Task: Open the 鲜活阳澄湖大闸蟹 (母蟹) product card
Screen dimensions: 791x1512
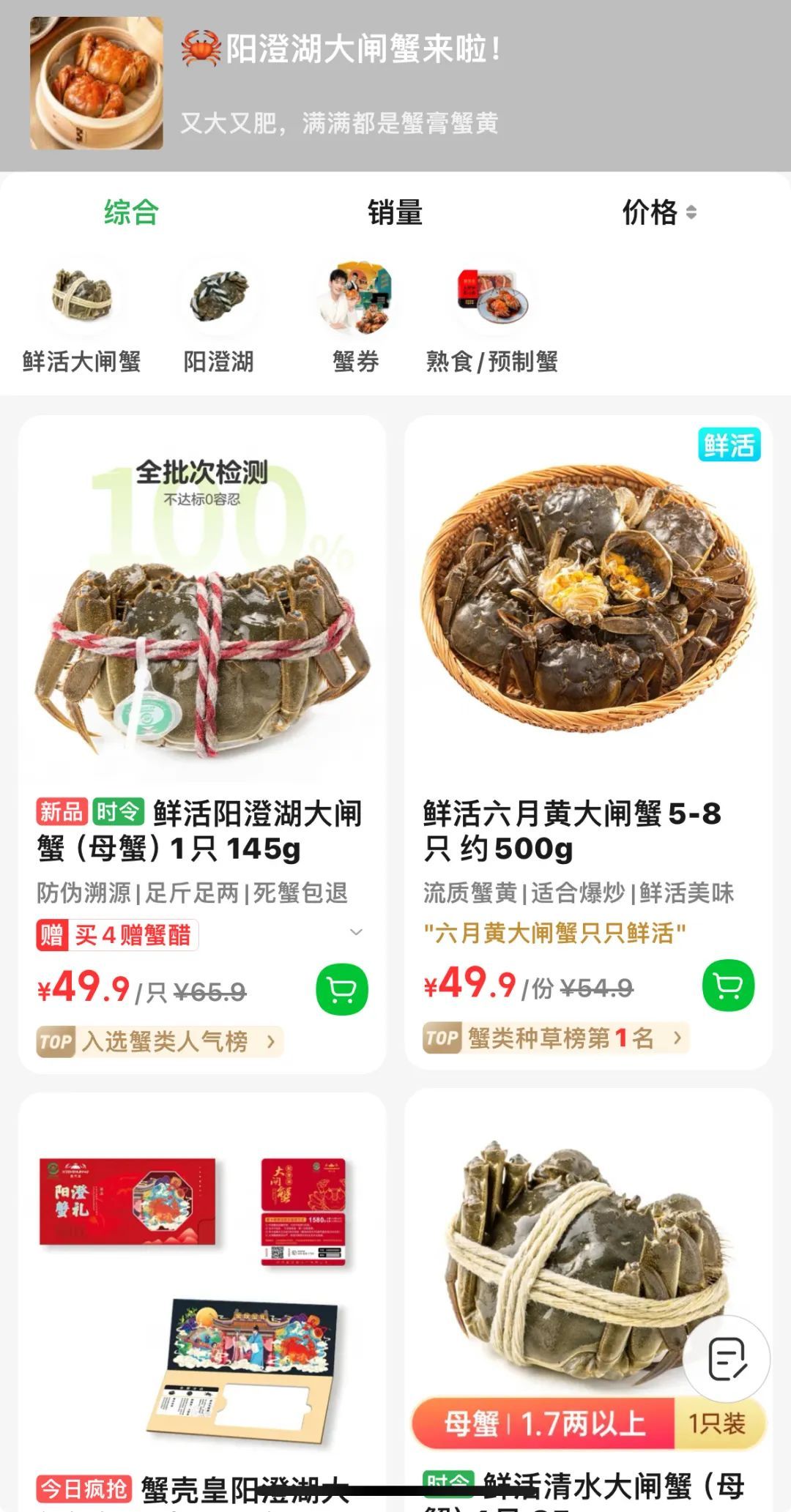Action: pos(202,622)
